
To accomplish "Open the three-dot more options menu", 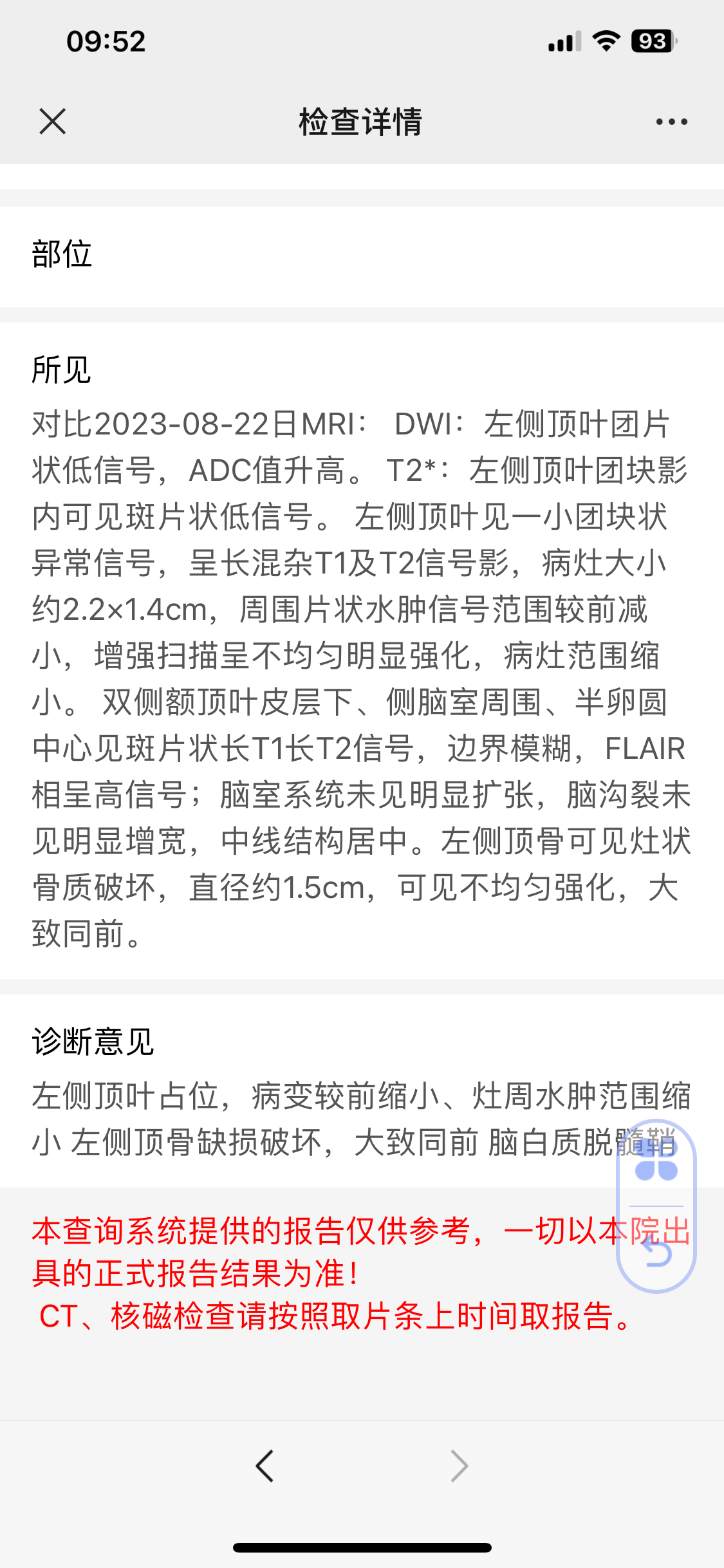I will click(x=671, y=122).
